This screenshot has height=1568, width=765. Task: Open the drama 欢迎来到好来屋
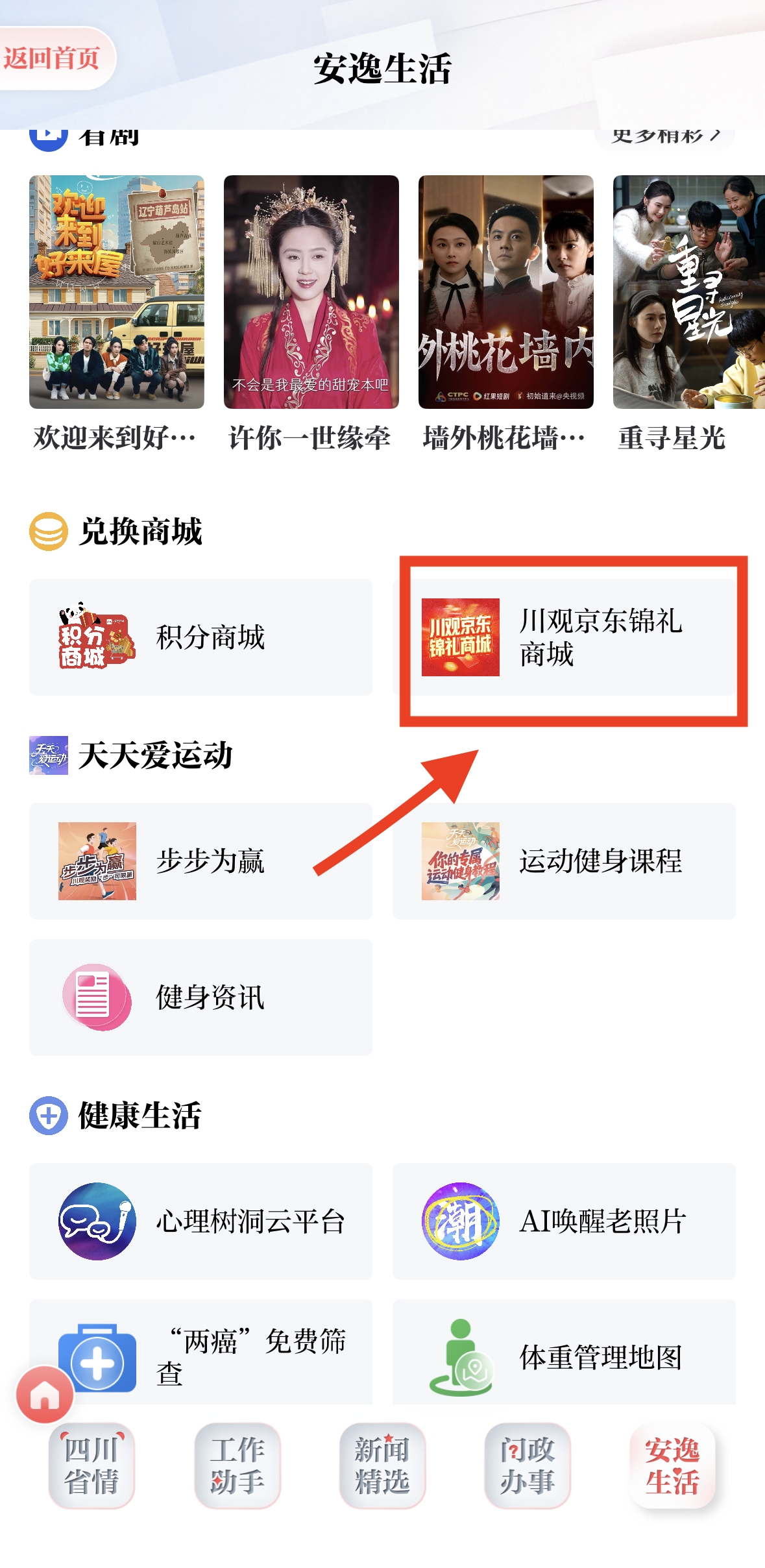(x=117, y=292)
